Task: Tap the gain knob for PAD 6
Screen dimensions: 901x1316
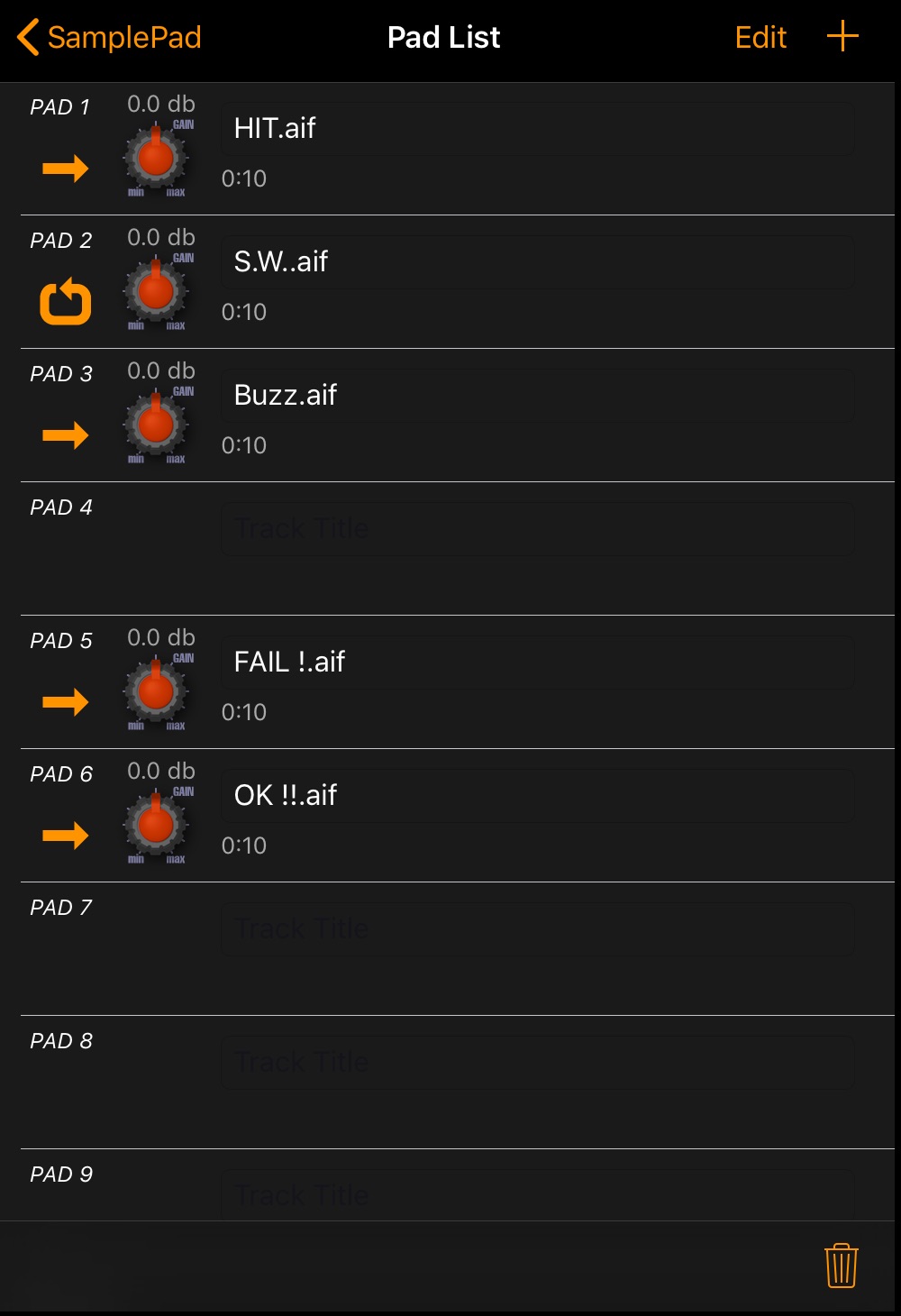Action: [156, 825]
